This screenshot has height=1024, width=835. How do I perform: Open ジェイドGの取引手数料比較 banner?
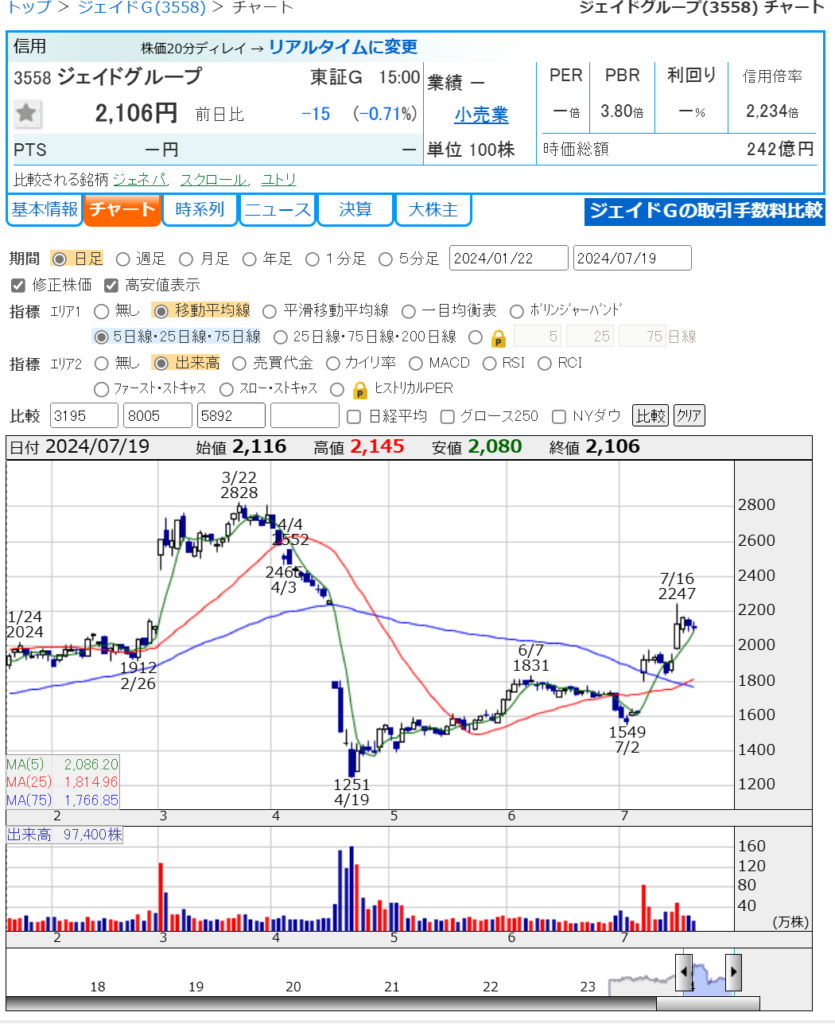tap(704, 210)
